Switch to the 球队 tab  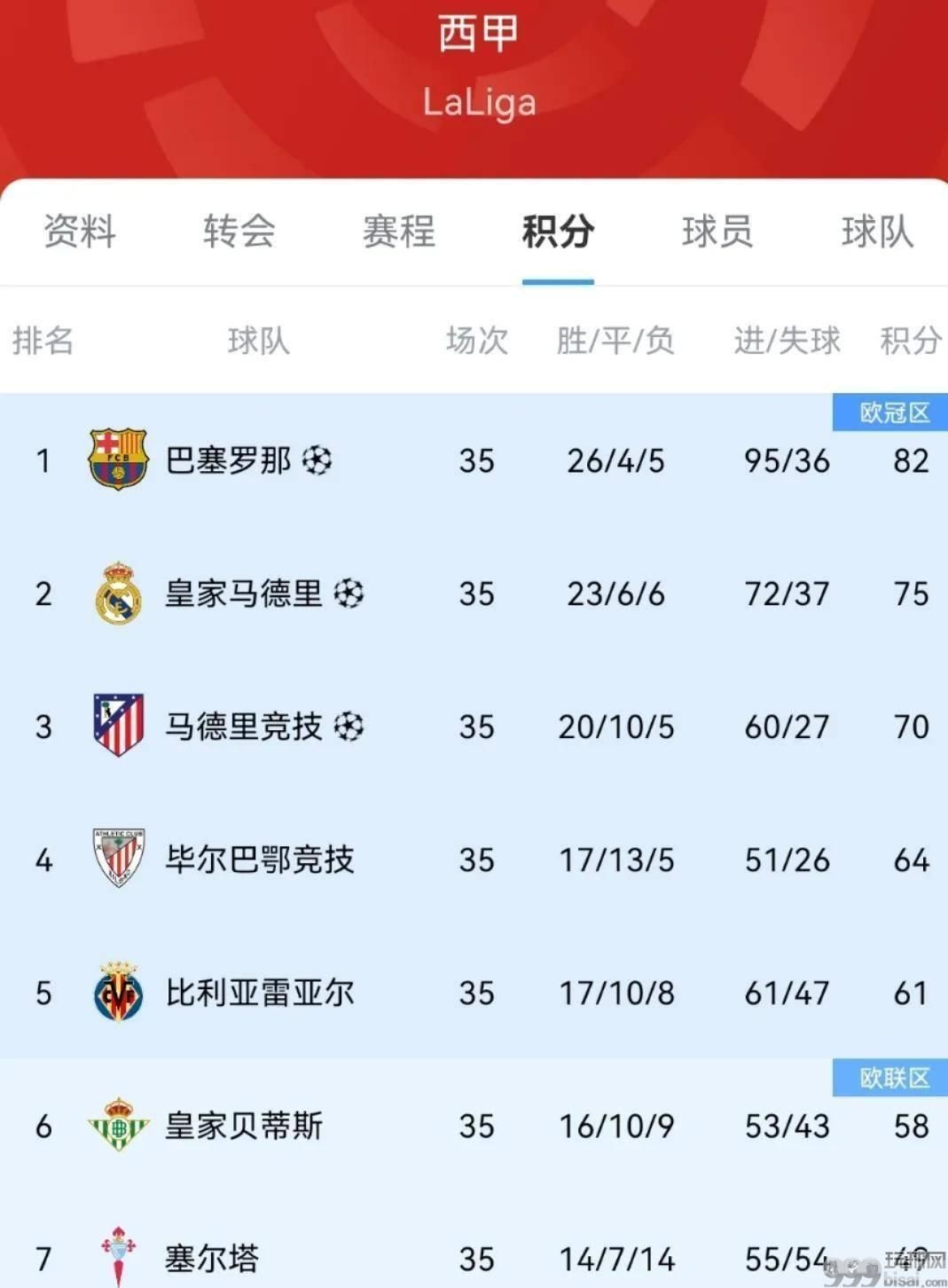[x=876, y=232]
